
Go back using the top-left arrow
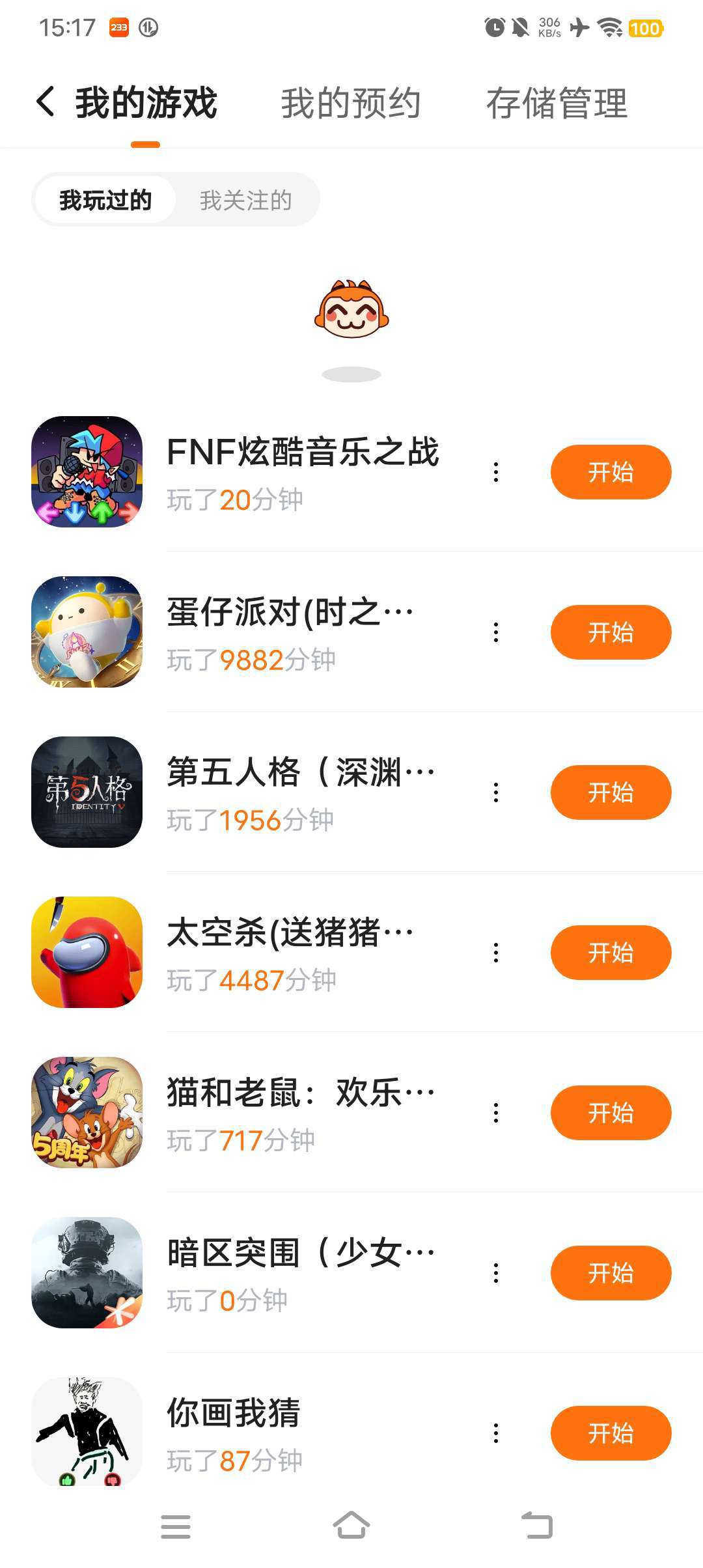[x=46, y=102]
